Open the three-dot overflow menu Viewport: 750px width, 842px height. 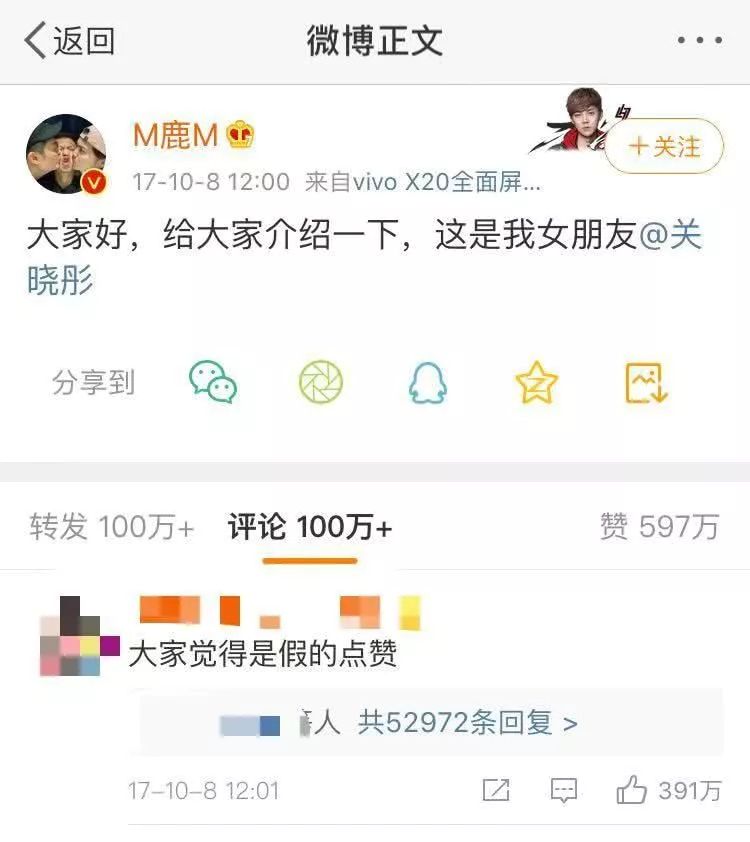coord(699,41)
